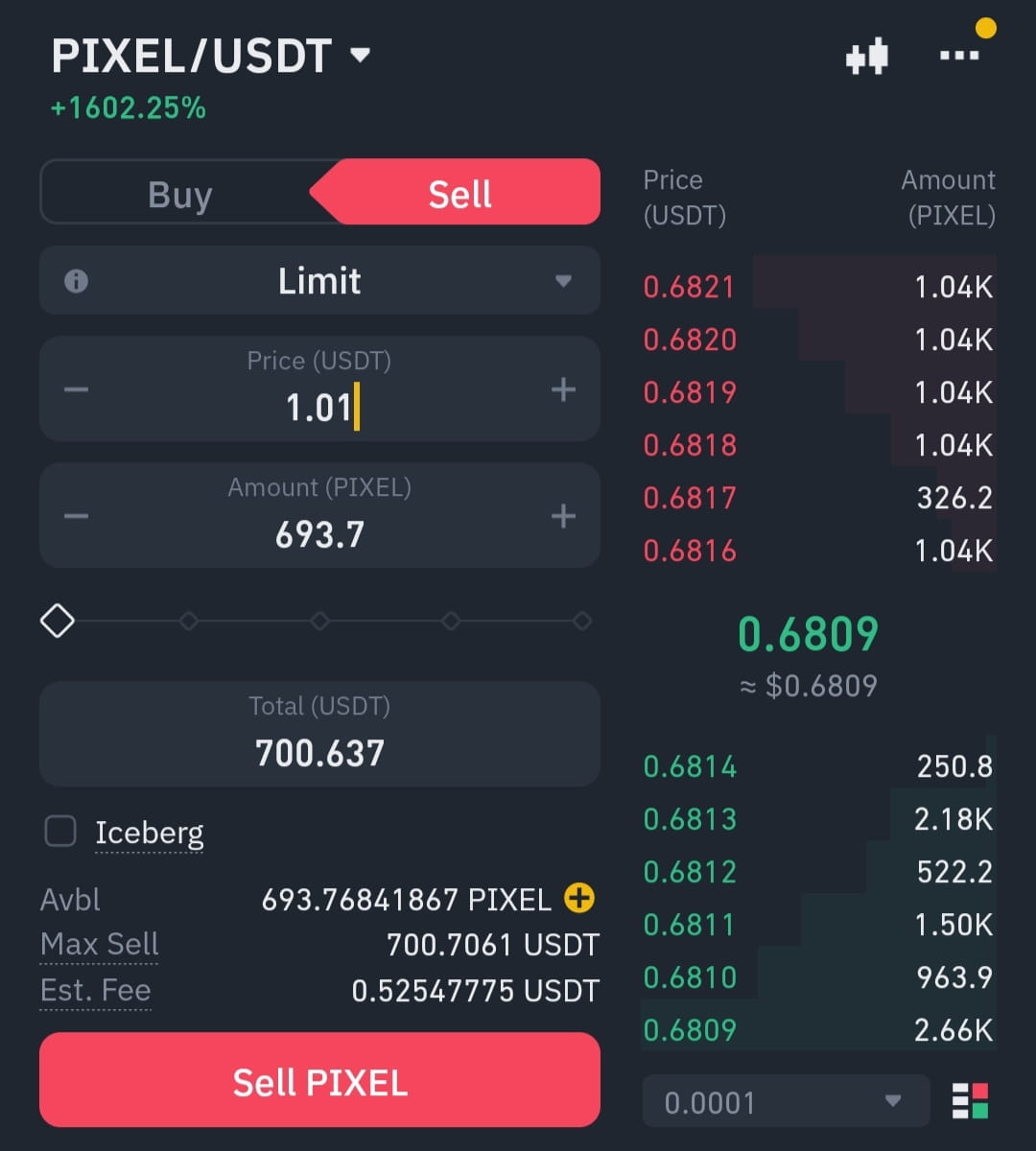Viewport: 1036px width, 1151px height.
Task: Decrease the price with the minus icon
Action: (76, 388)
